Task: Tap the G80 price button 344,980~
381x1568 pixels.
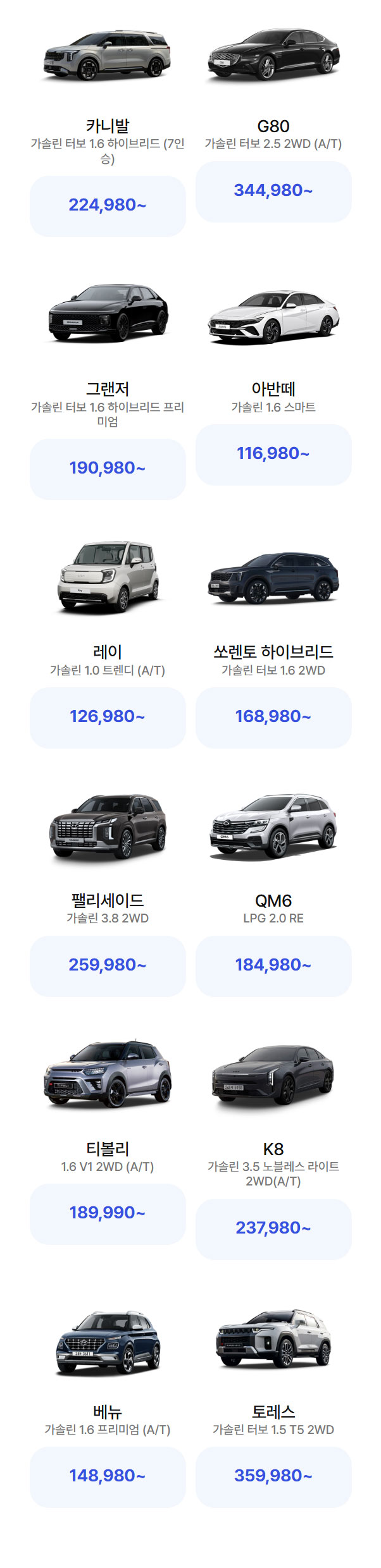Action: (x=273, y=190)
